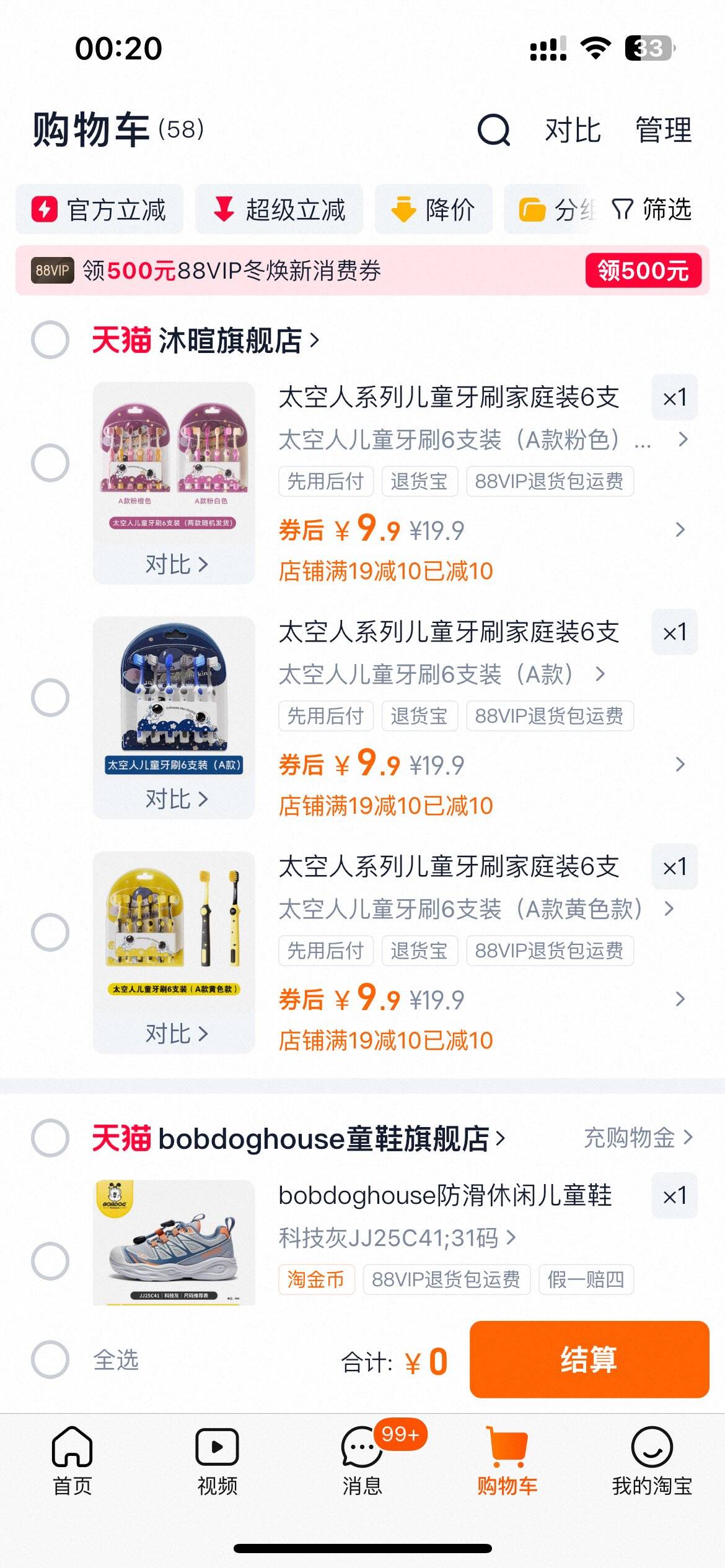Open the cart search icon

(493, 130)
